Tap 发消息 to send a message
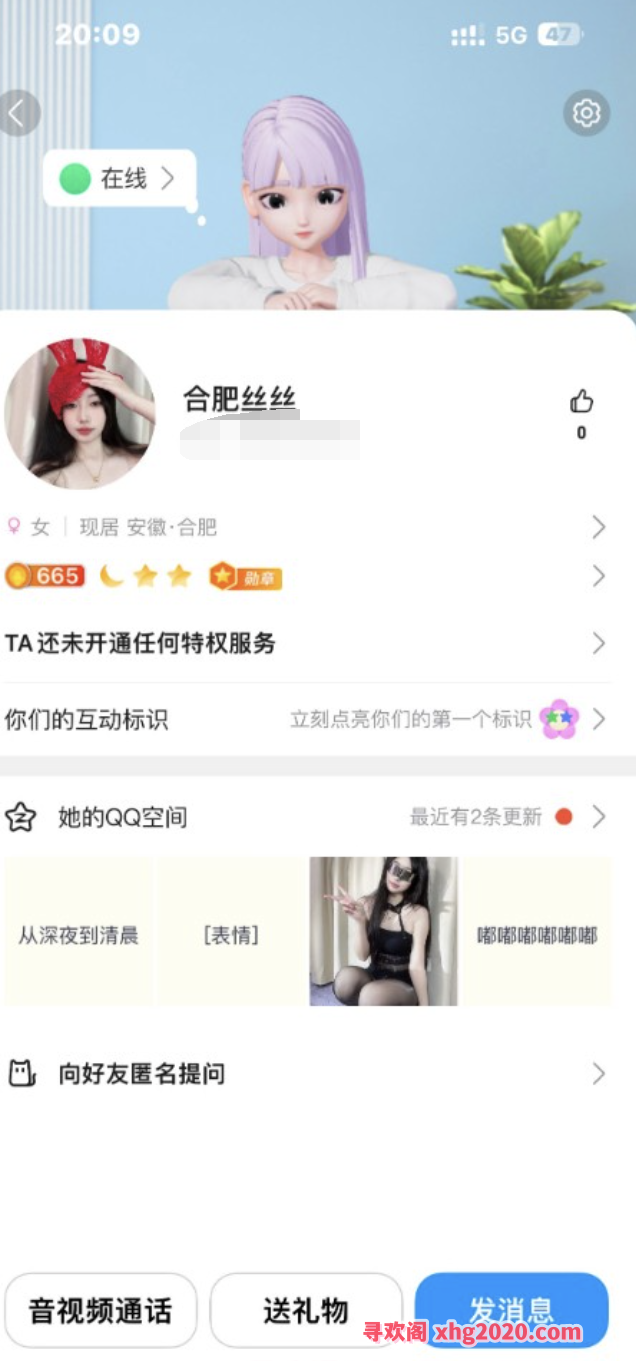This screenshot has height=1361, width=636. (512, 1308)
